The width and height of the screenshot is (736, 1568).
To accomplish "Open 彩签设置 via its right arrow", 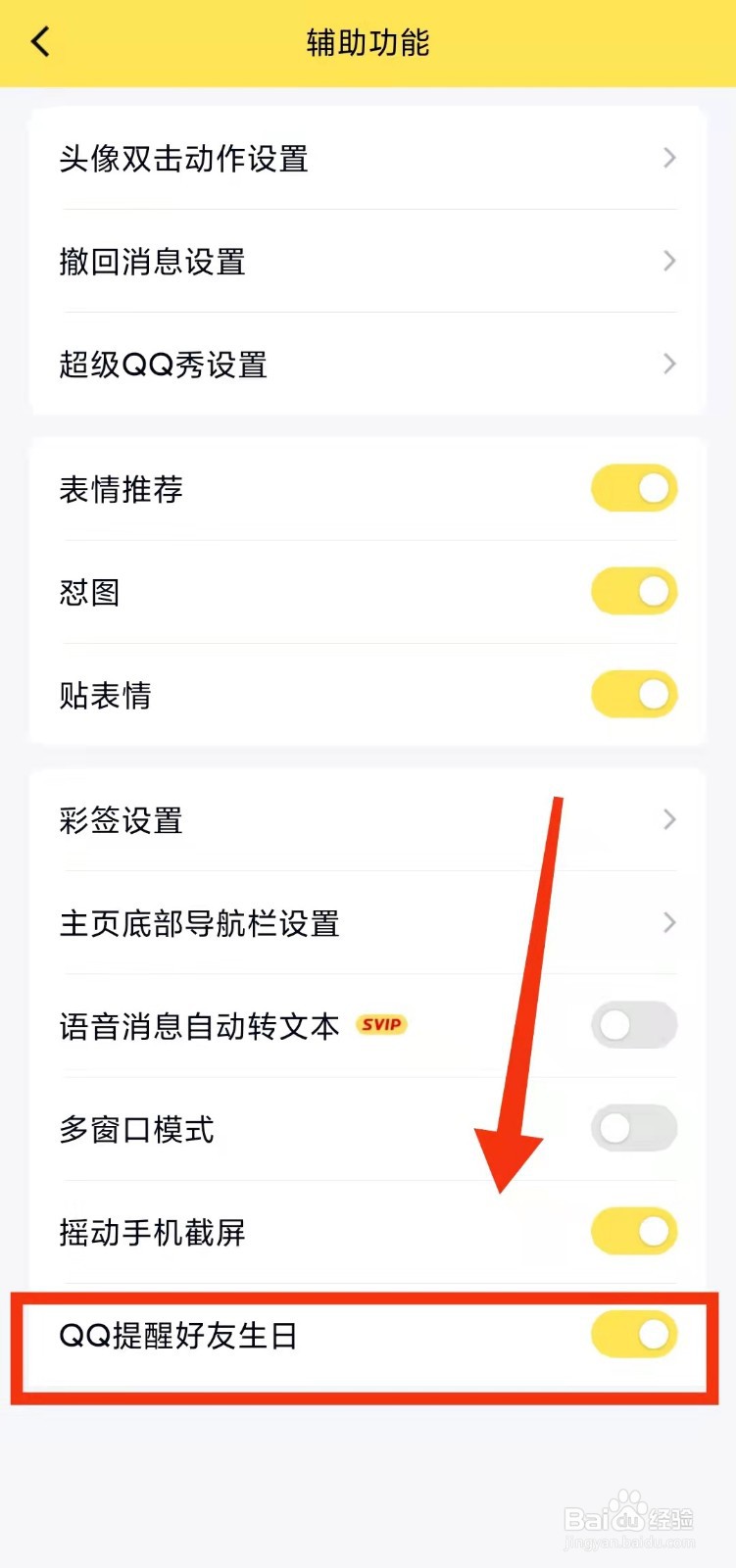I will (x=668, y=819).
